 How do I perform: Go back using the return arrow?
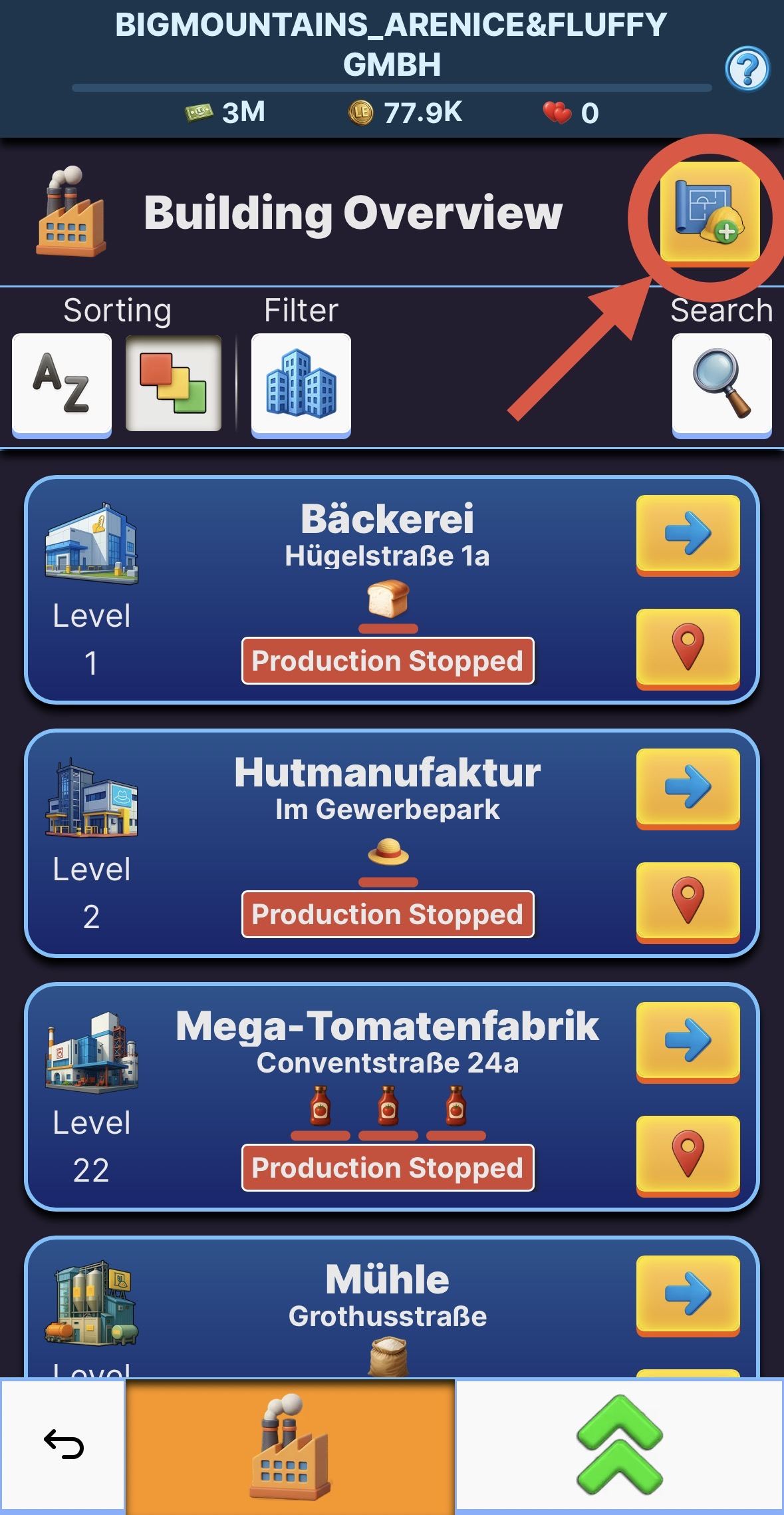(63, 1444)
